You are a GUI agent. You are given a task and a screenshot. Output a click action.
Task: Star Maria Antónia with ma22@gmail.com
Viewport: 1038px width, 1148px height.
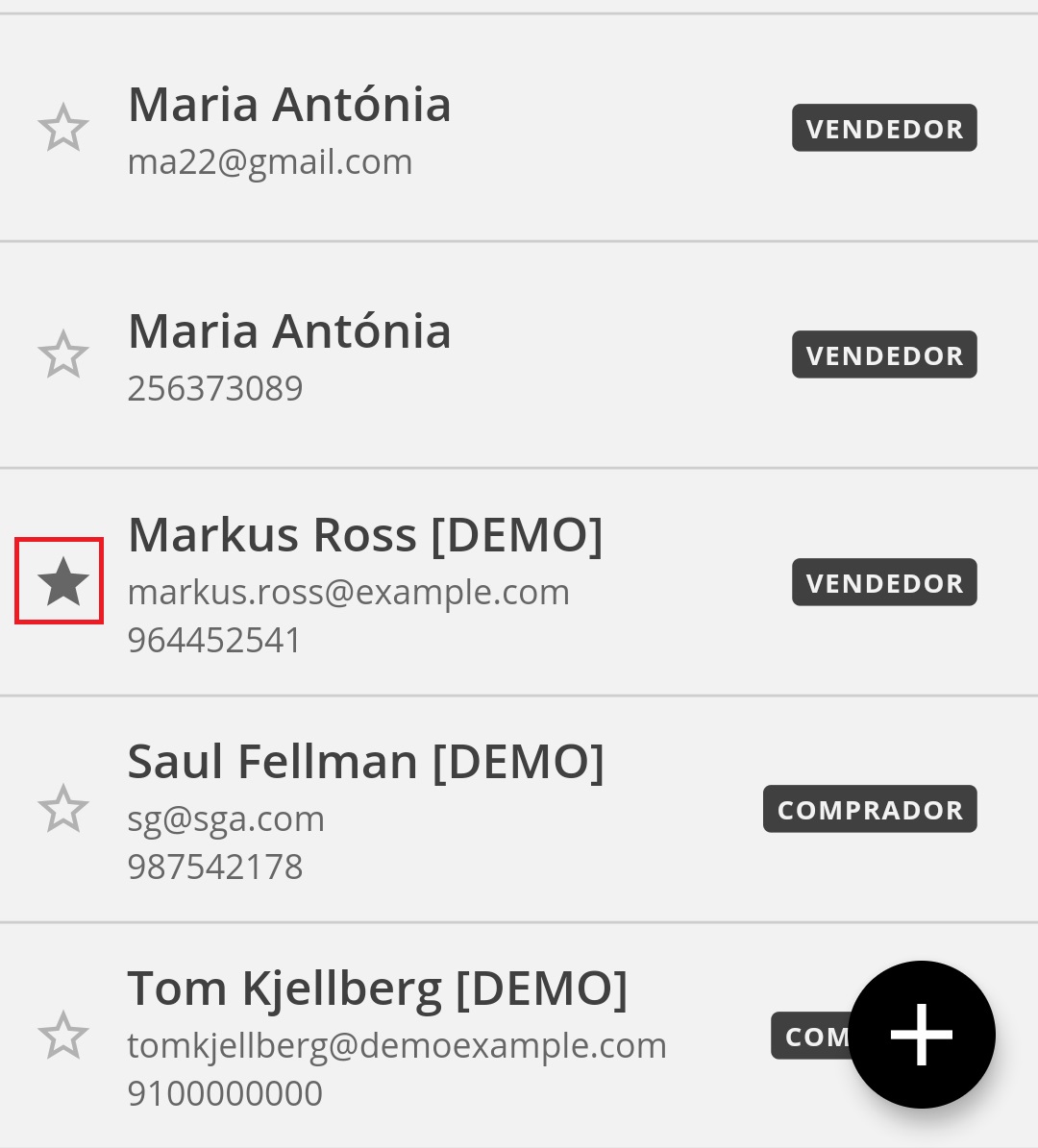point(63,129)
